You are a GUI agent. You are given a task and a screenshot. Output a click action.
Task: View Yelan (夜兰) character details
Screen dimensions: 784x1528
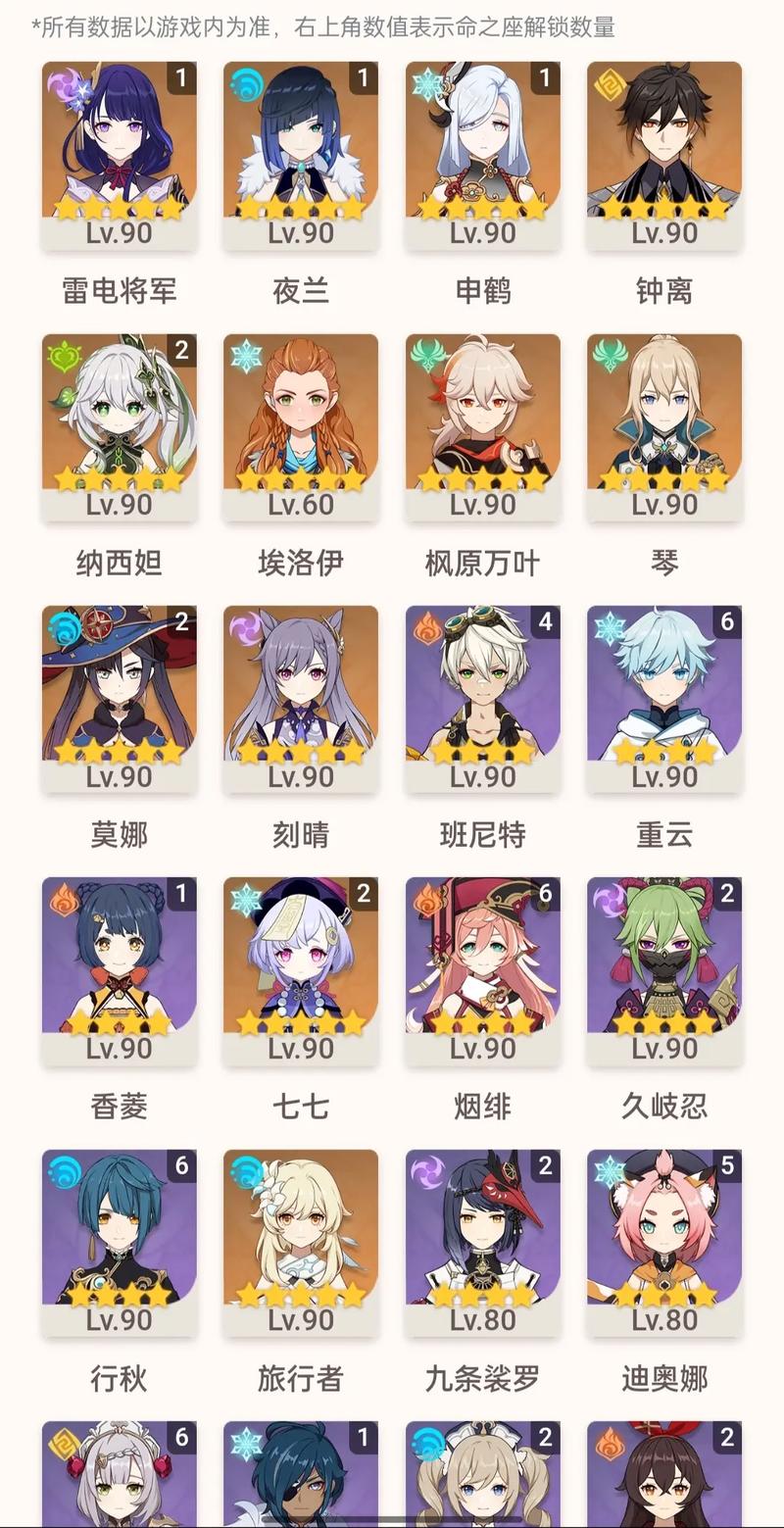301,157
